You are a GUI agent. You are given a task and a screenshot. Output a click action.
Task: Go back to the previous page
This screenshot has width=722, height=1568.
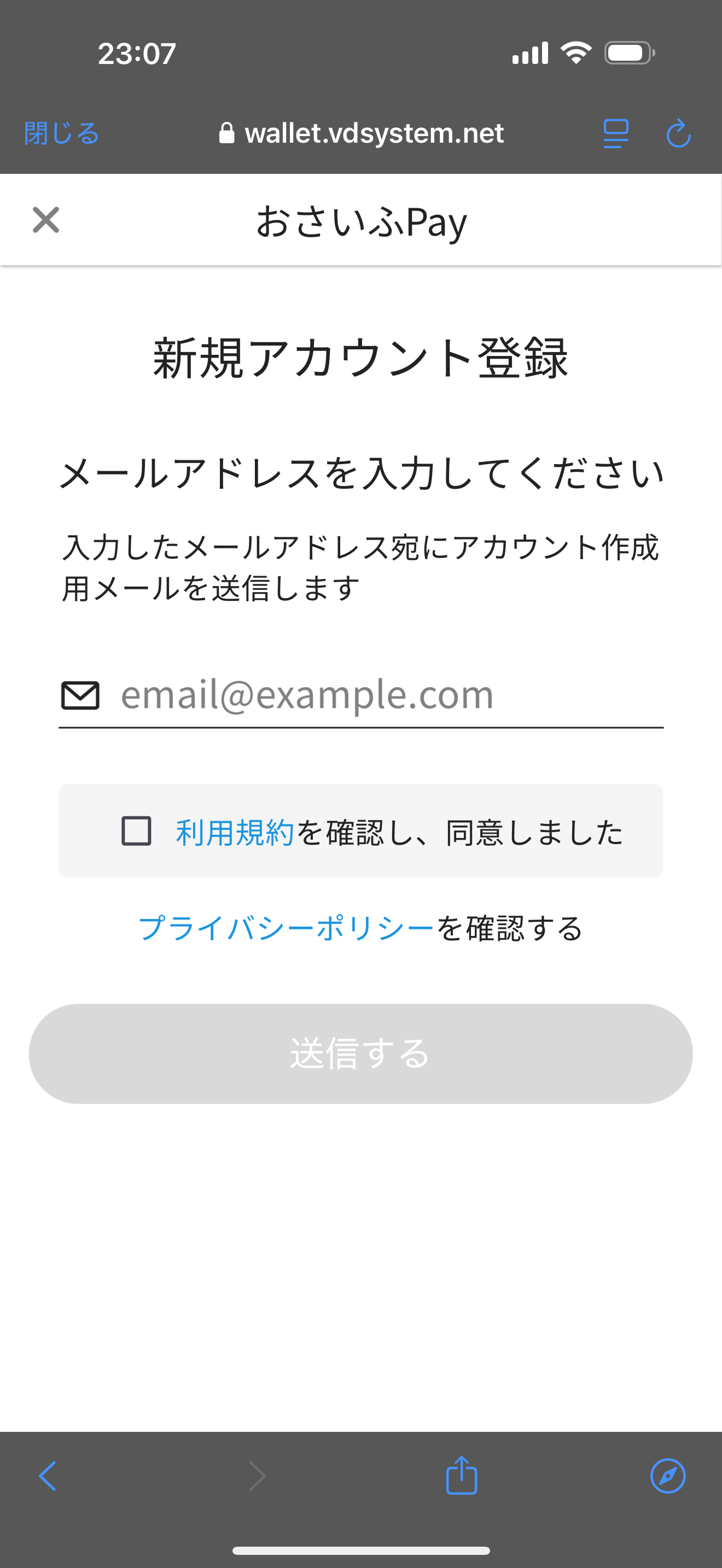(x=48, y=1476)
